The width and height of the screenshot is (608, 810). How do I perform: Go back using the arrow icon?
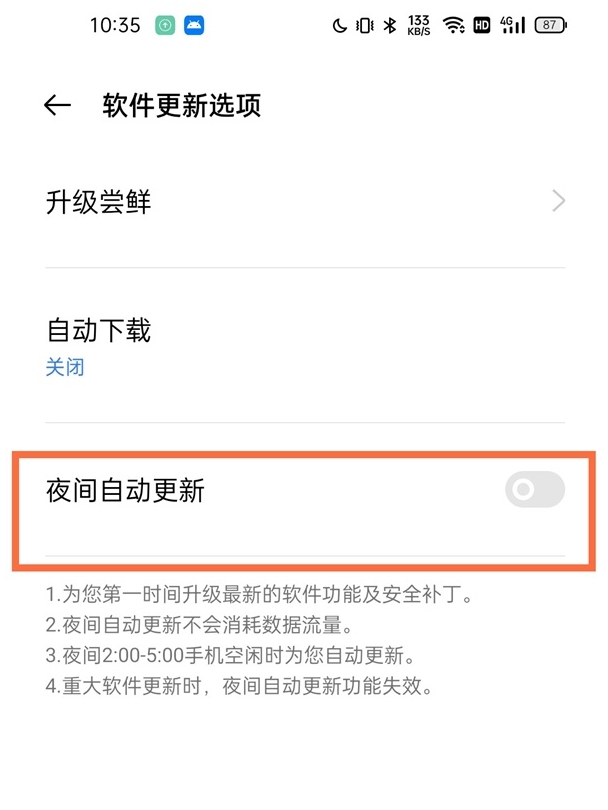[x=57, y=106]
